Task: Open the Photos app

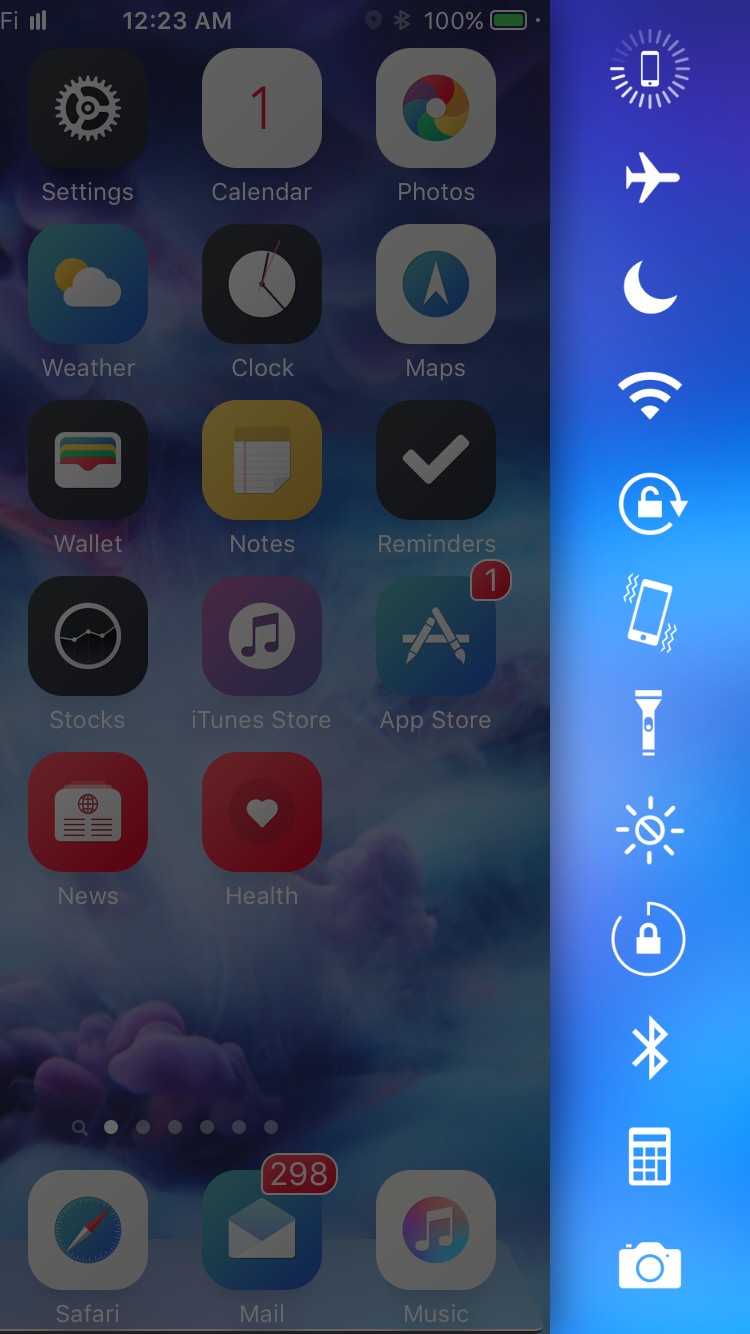Action: tap(436, 108)
